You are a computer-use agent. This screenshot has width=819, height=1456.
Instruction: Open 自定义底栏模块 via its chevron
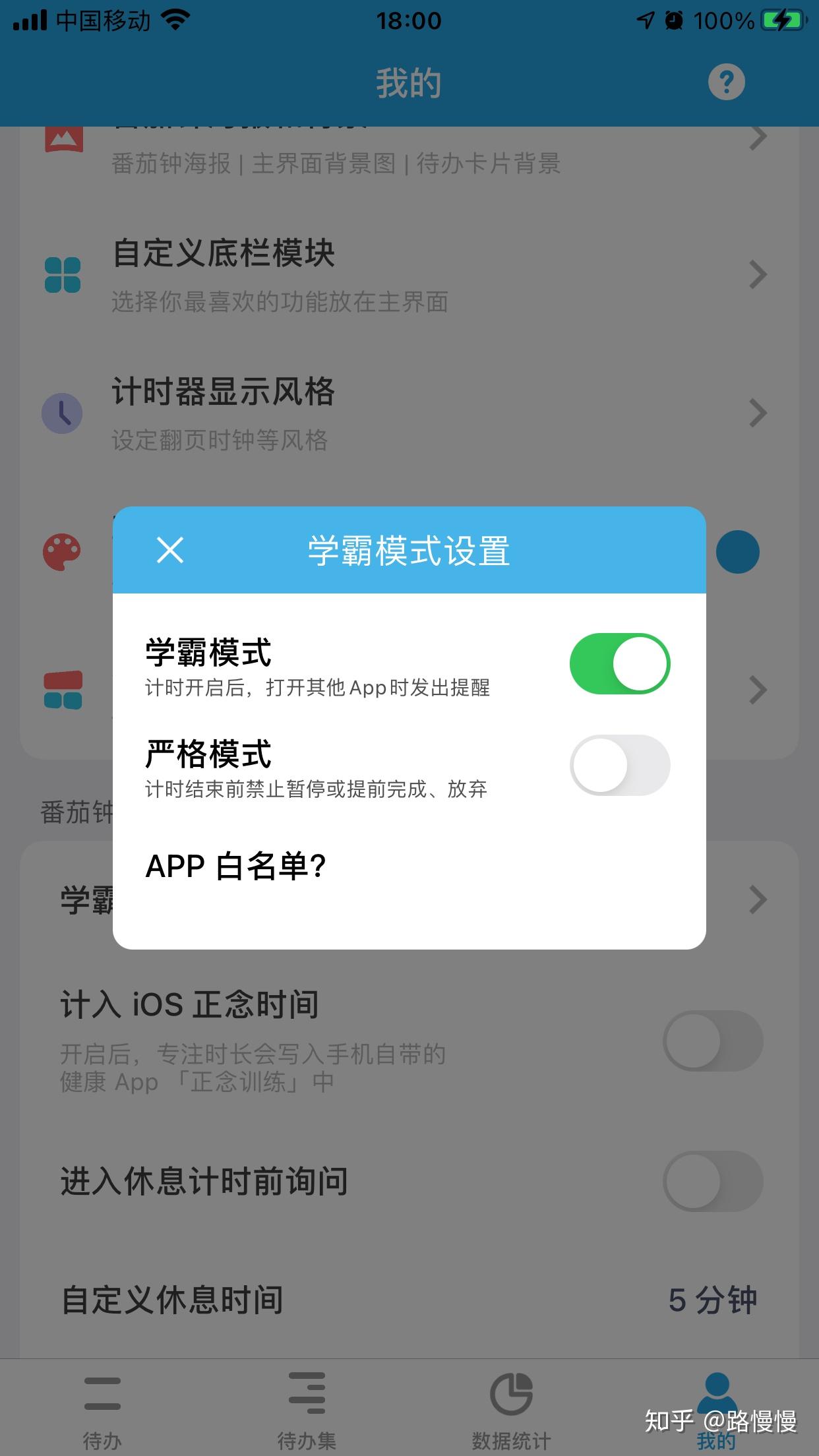757,275
